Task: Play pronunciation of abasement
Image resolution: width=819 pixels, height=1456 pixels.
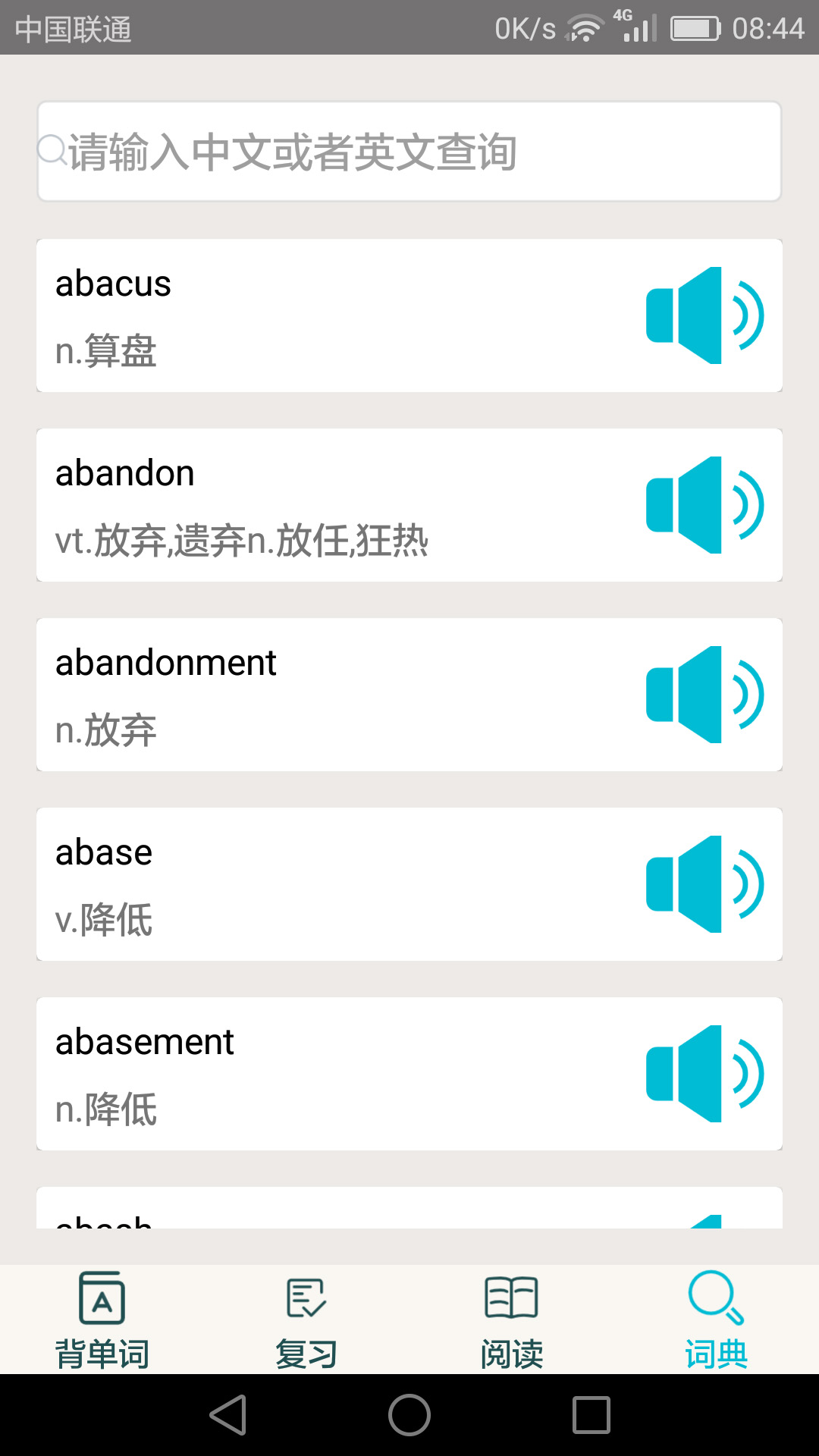Action: pyautogui.click(x=704, y=1073)
